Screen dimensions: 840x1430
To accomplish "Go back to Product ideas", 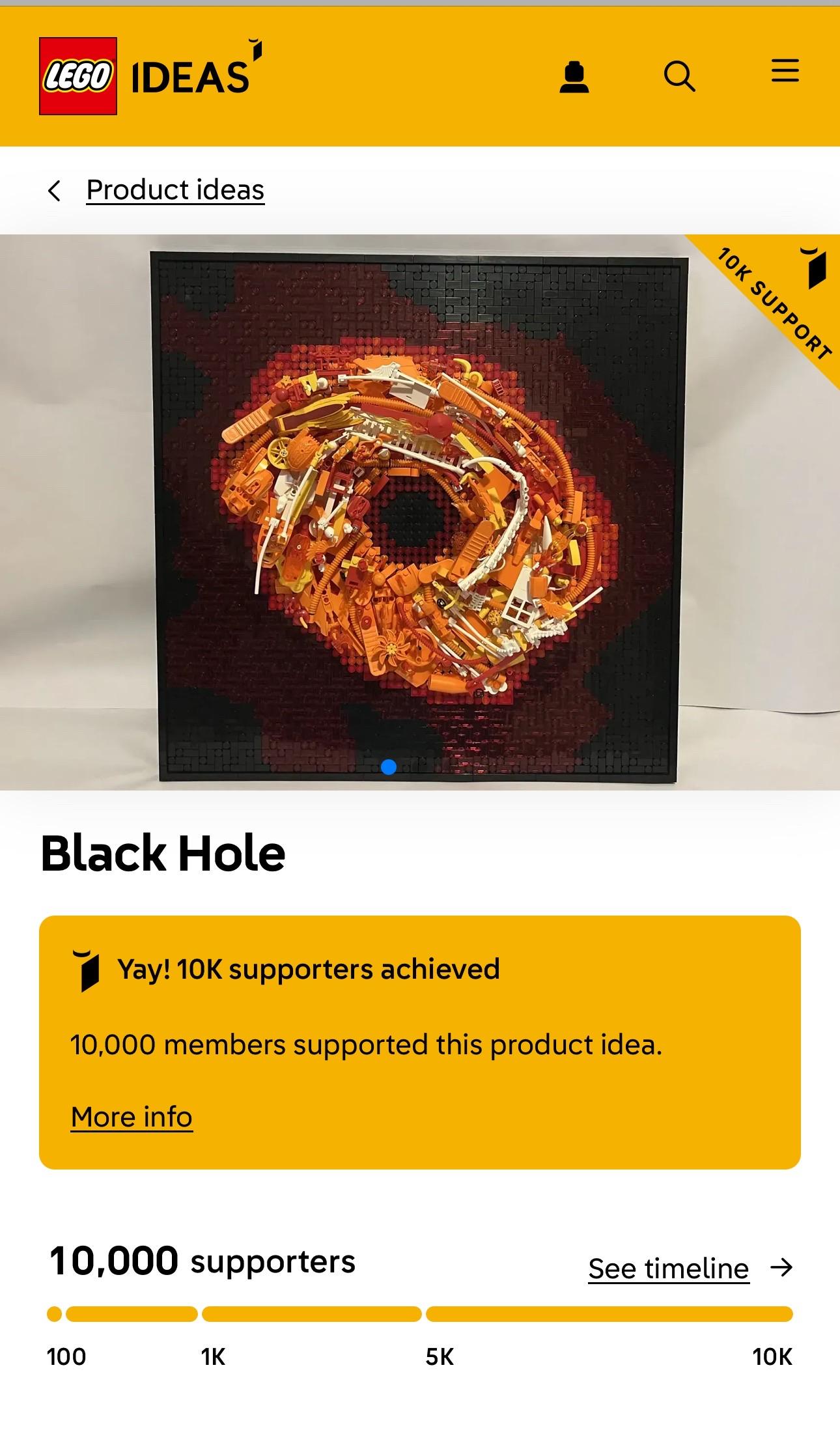I will 175,190.
